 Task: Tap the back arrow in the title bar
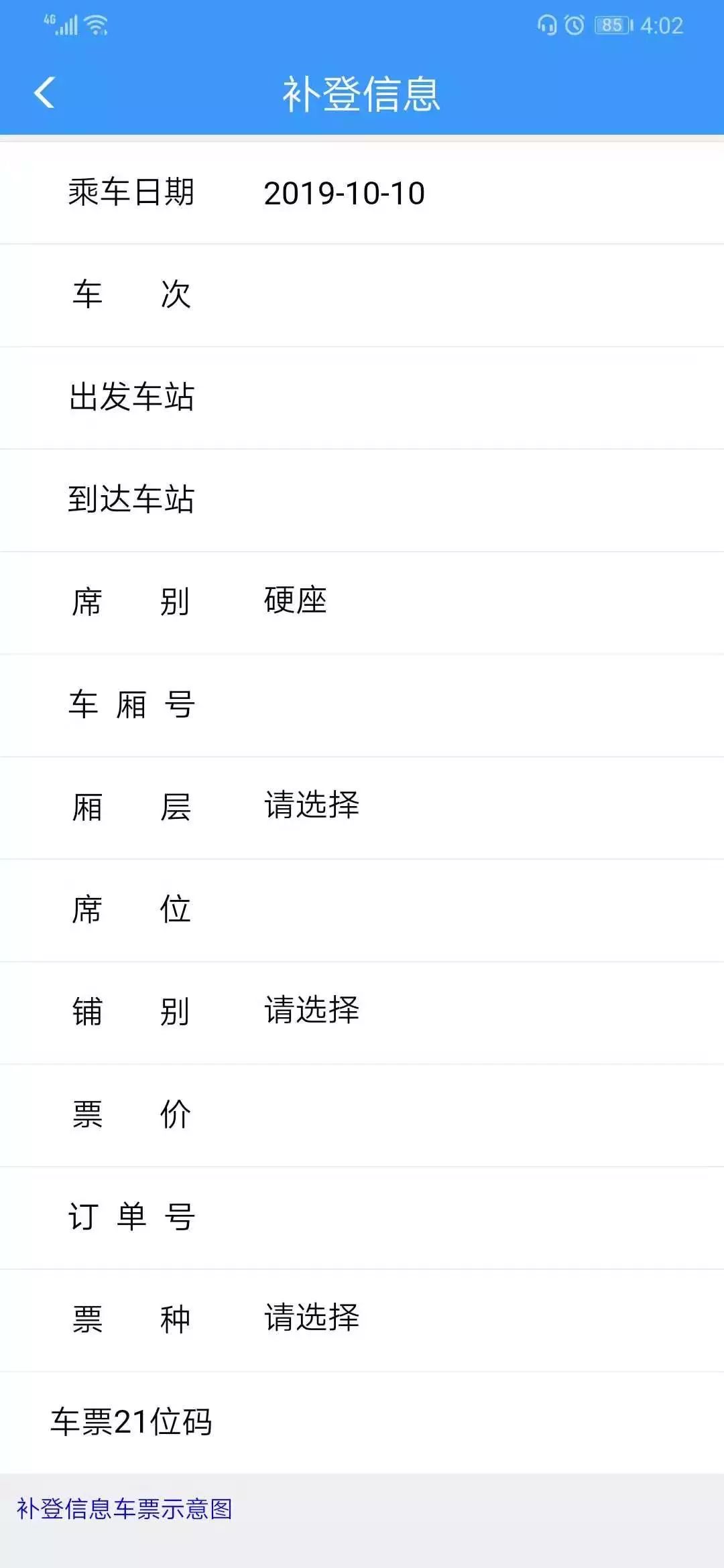[44, 92]
